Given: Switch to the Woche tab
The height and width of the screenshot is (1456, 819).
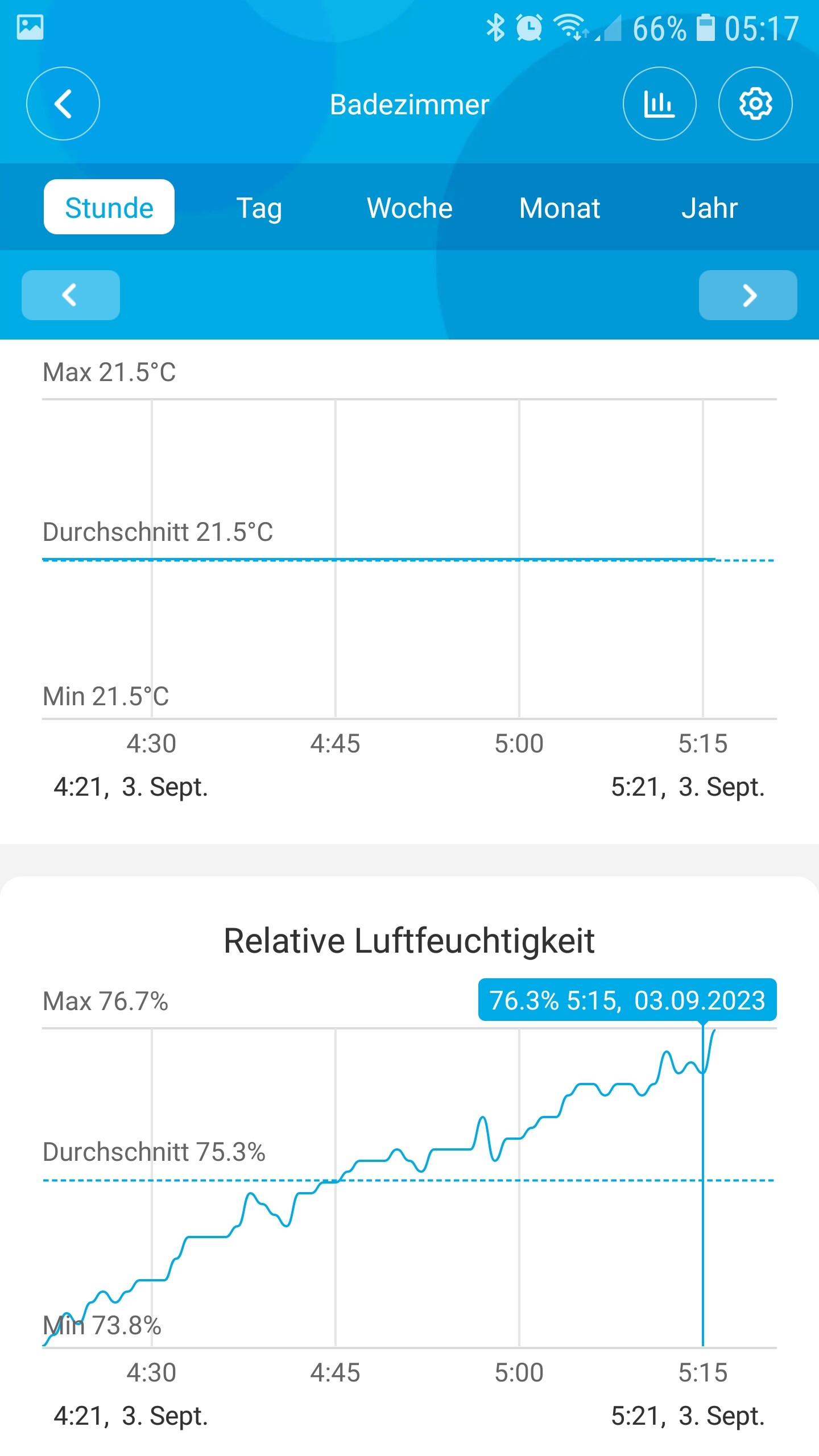Looking at the screenshot, I should [x=409, y=208].
